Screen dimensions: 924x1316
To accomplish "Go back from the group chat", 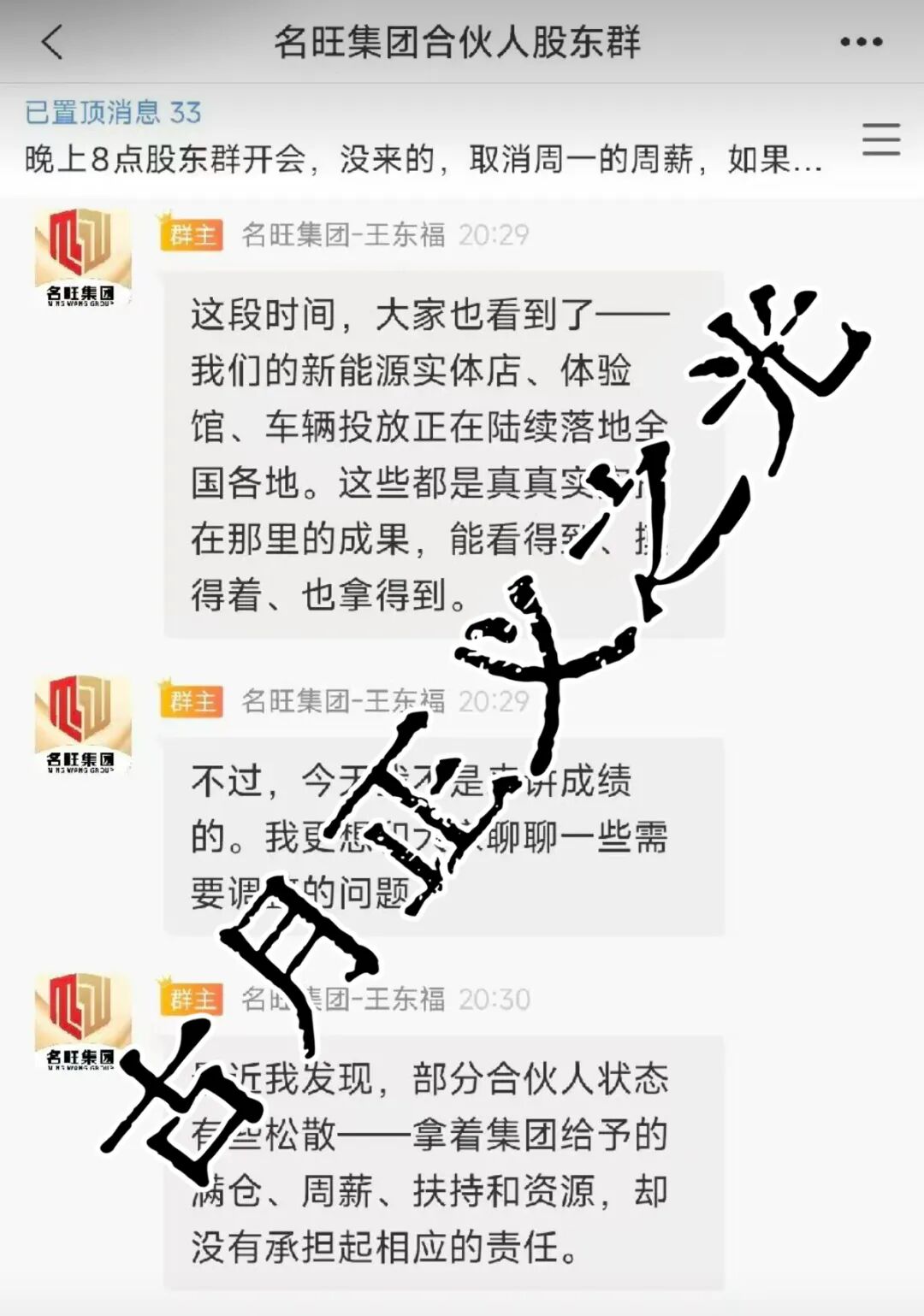I will pyautogui.click(x=53, y=42).
